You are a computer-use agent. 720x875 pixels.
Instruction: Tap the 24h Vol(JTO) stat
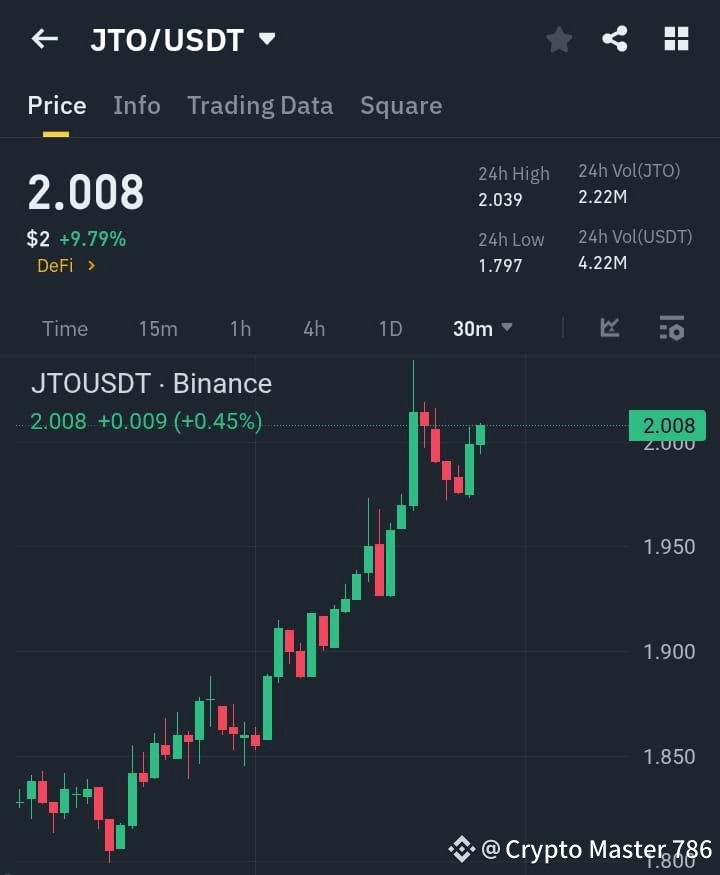tap(628, 185)
